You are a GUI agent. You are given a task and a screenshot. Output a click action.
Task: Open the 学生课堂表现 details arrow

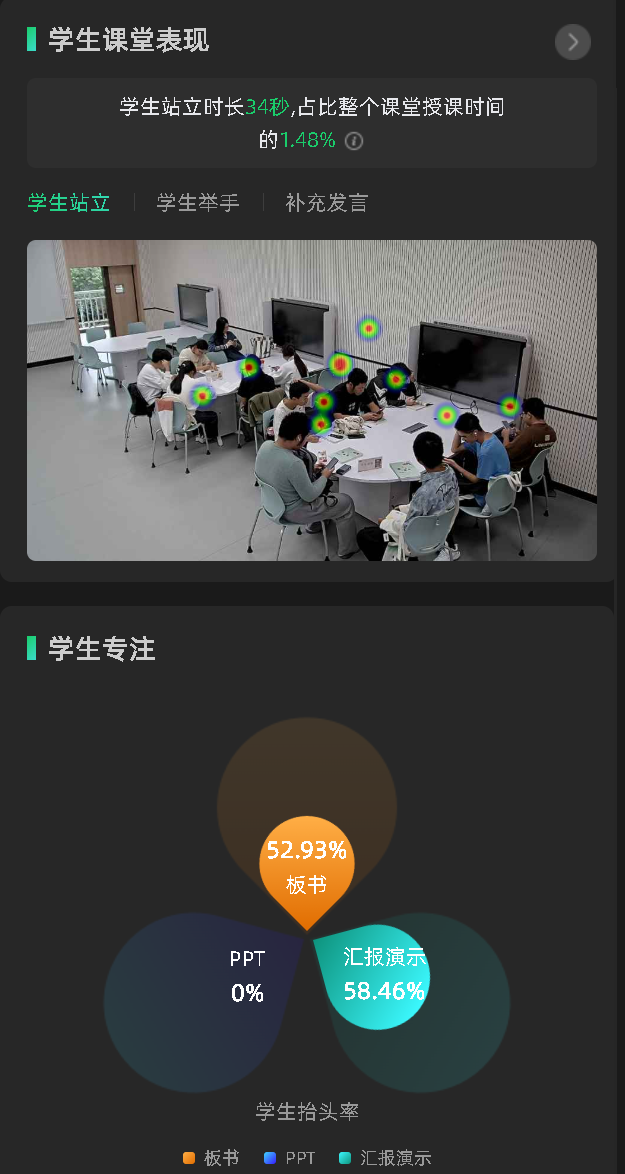point(572,42)
